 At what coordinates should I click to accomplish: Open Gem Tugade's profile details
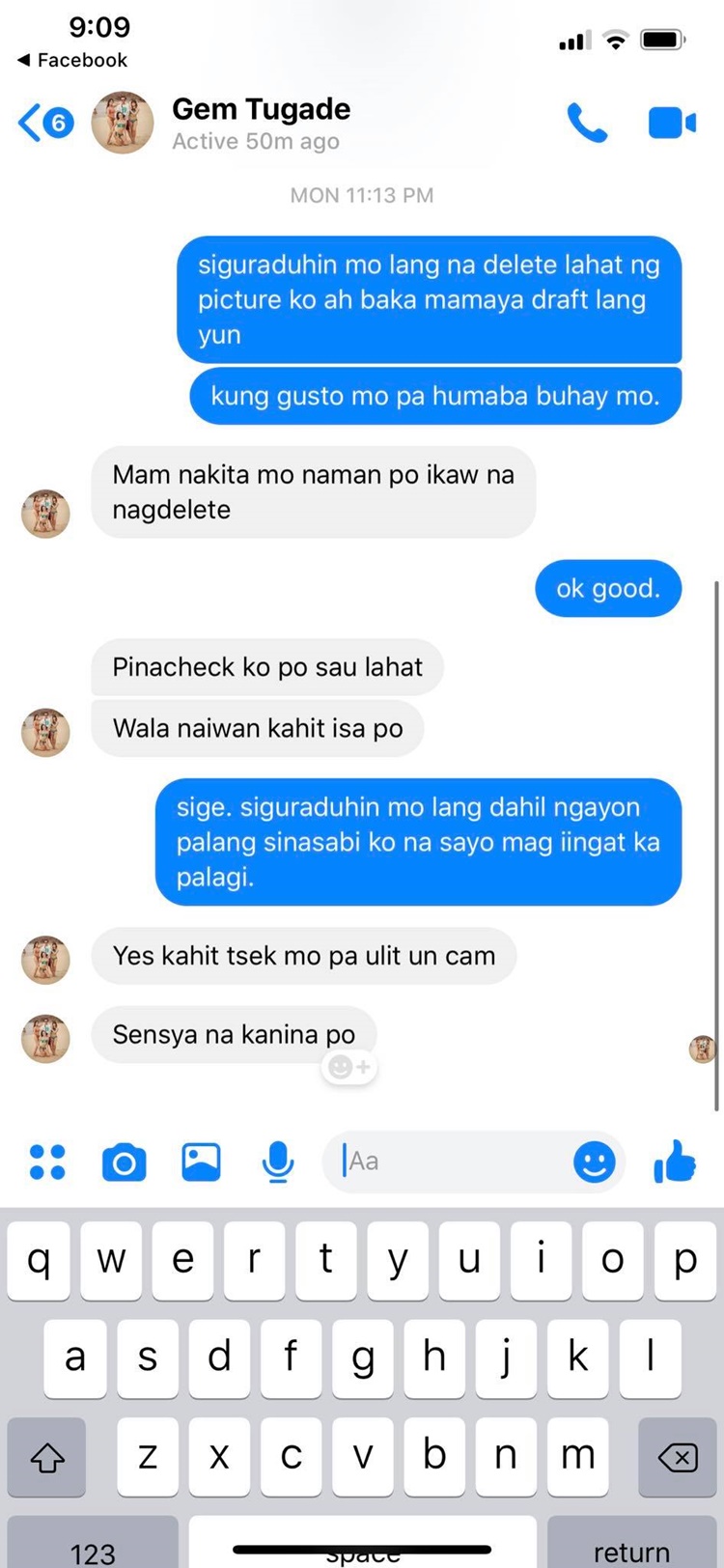tap(261, 123)
